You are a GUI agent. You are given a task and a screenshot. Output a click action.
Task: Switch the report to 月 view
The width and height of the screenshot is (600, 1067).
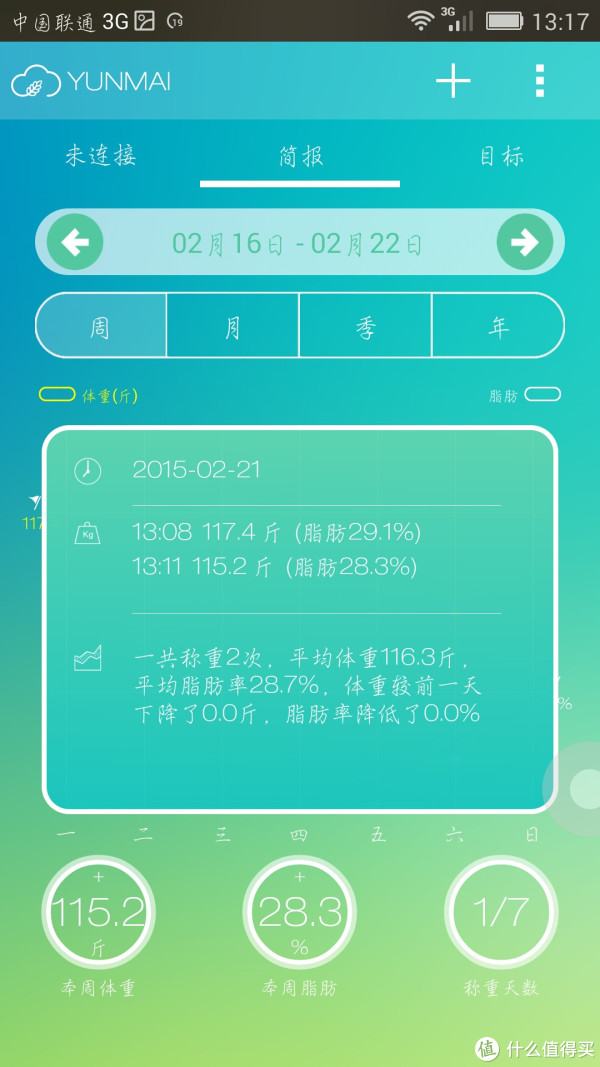[x=233, y=325]
